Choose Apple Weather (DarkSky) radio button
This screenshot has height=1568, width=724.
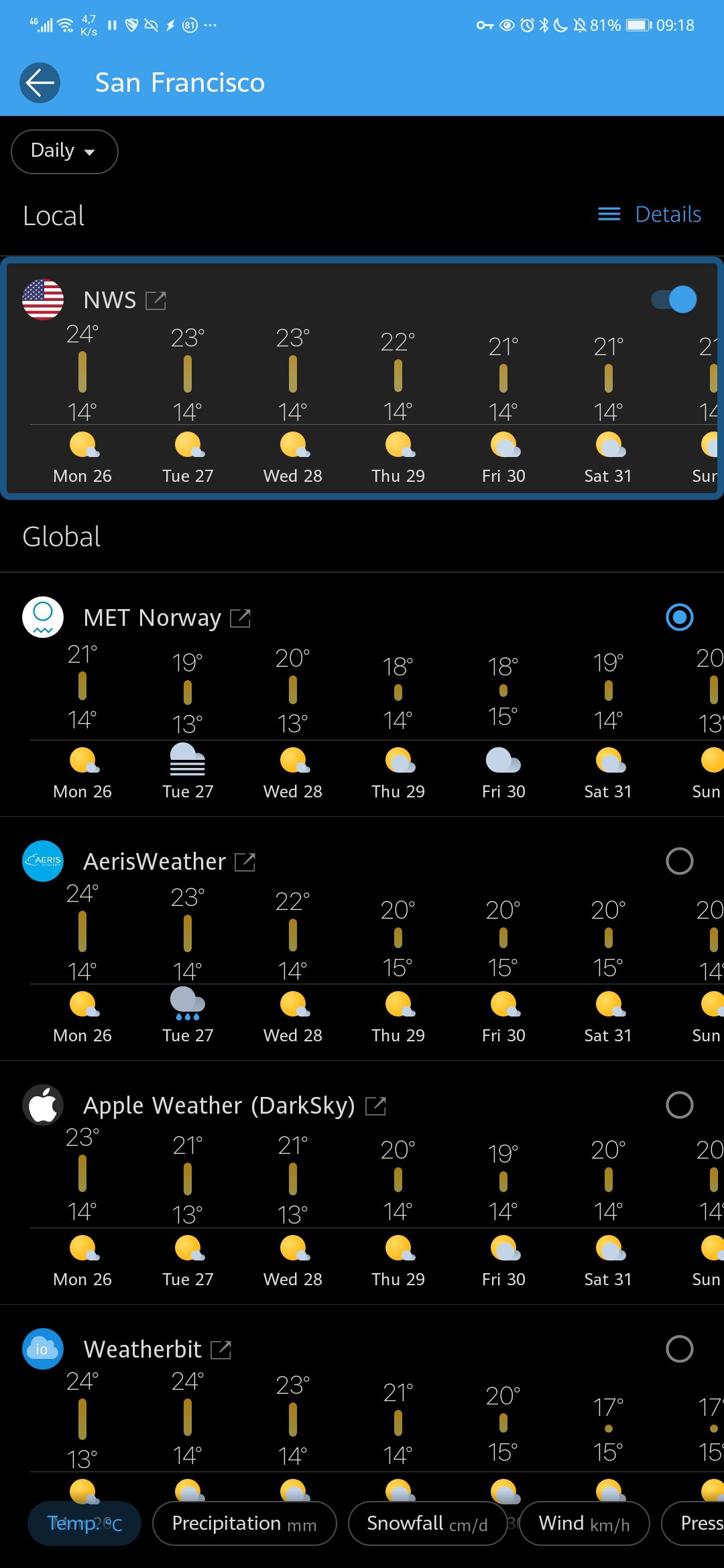tap(679, 1105)
